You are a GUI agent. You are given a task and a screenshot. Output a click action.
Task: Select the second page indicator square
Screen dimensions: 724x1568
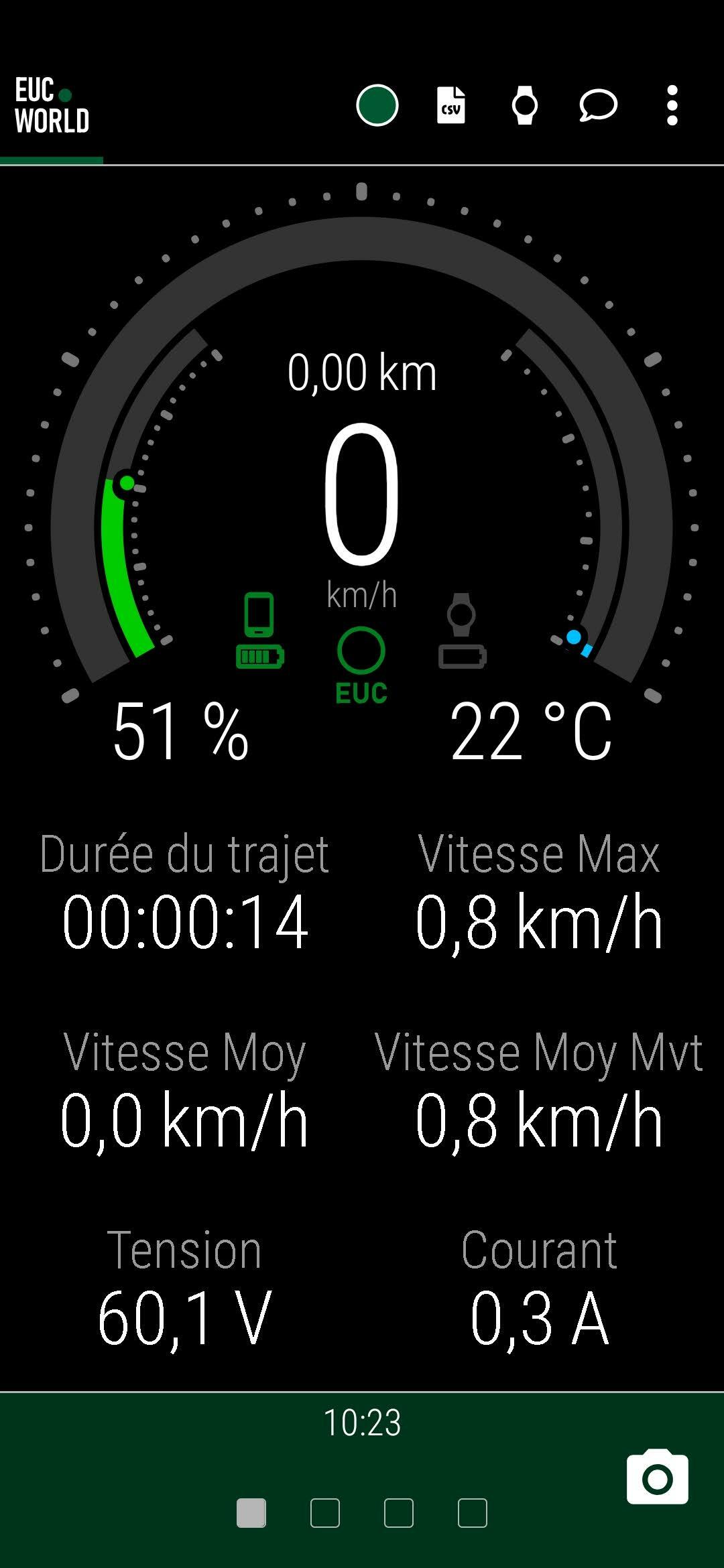[x=325, y=1513]
